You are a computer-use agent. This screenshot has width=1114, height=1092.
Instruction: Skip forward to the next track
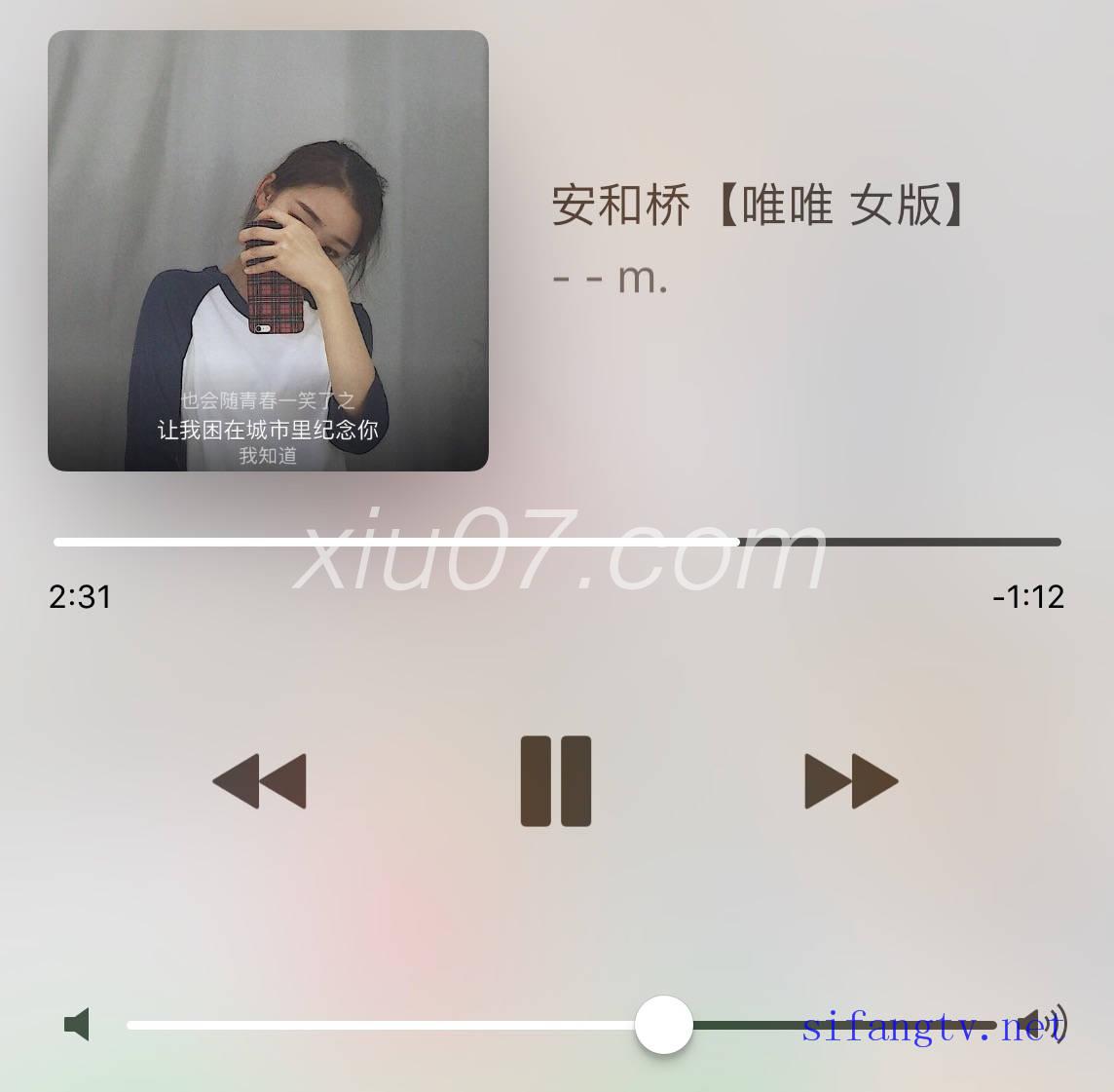[x=851, y=780]
